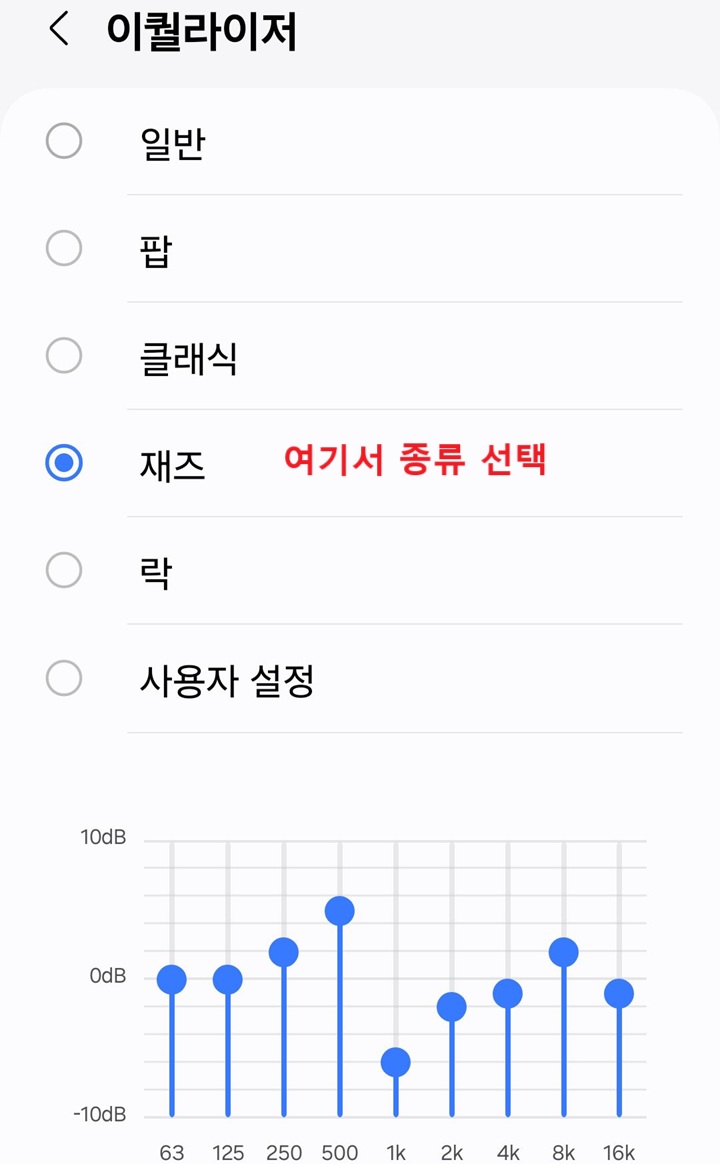Enable the 락 preset
Screen dimensions: 720x1164
point(63,570)
